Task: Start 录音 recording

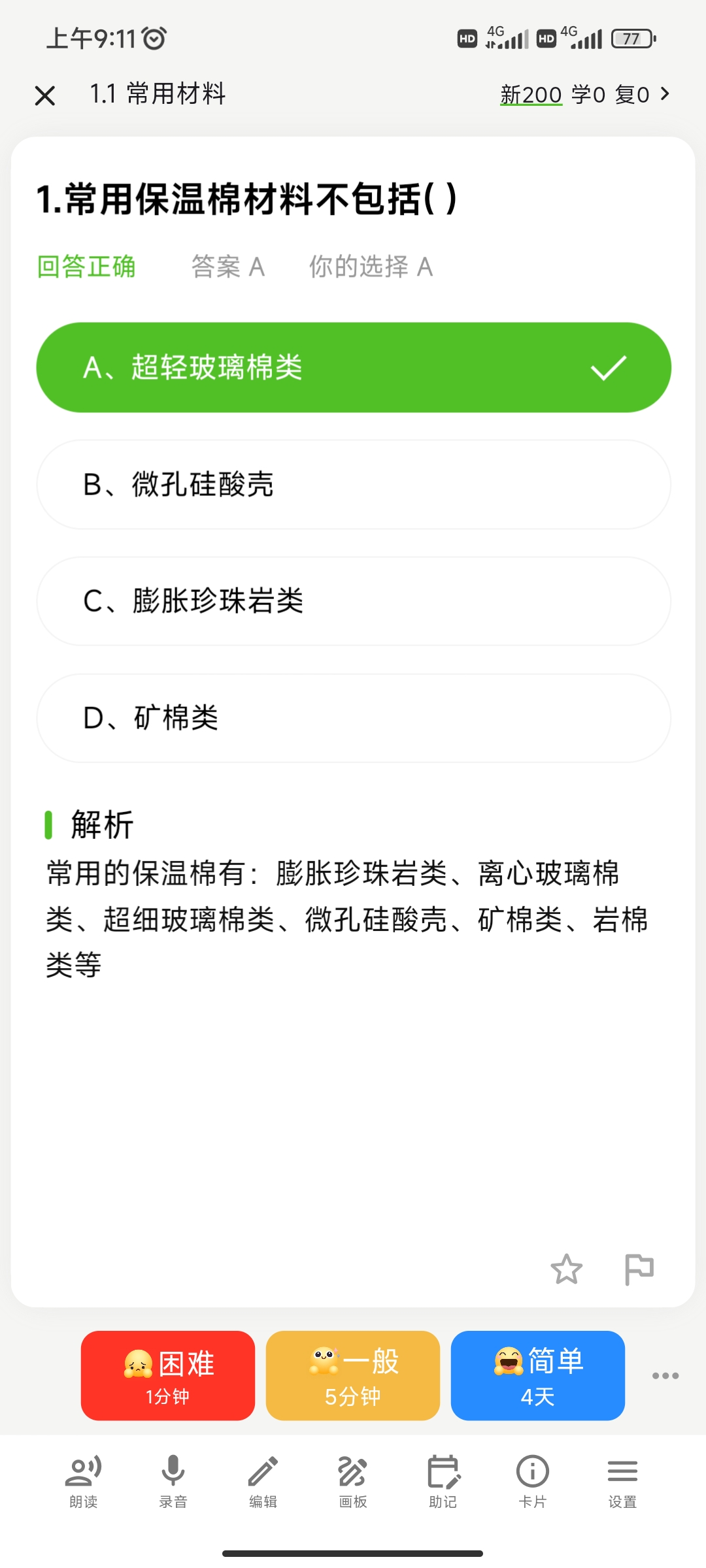Action: 173,1482
